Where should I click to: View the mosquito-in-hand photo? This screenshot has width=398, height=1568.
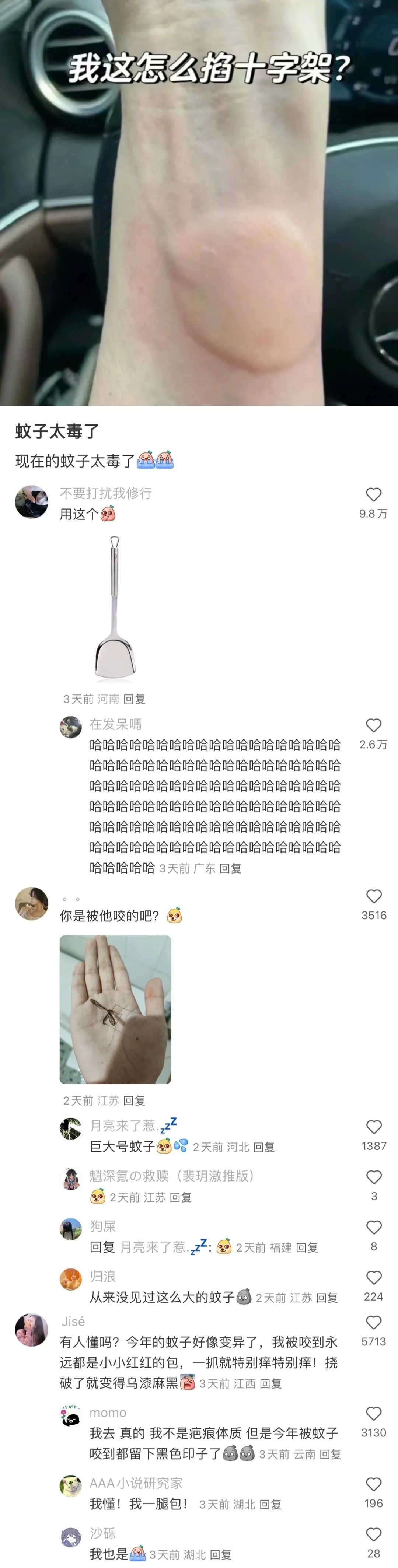pyautogui.click(x=115, y=1009)
